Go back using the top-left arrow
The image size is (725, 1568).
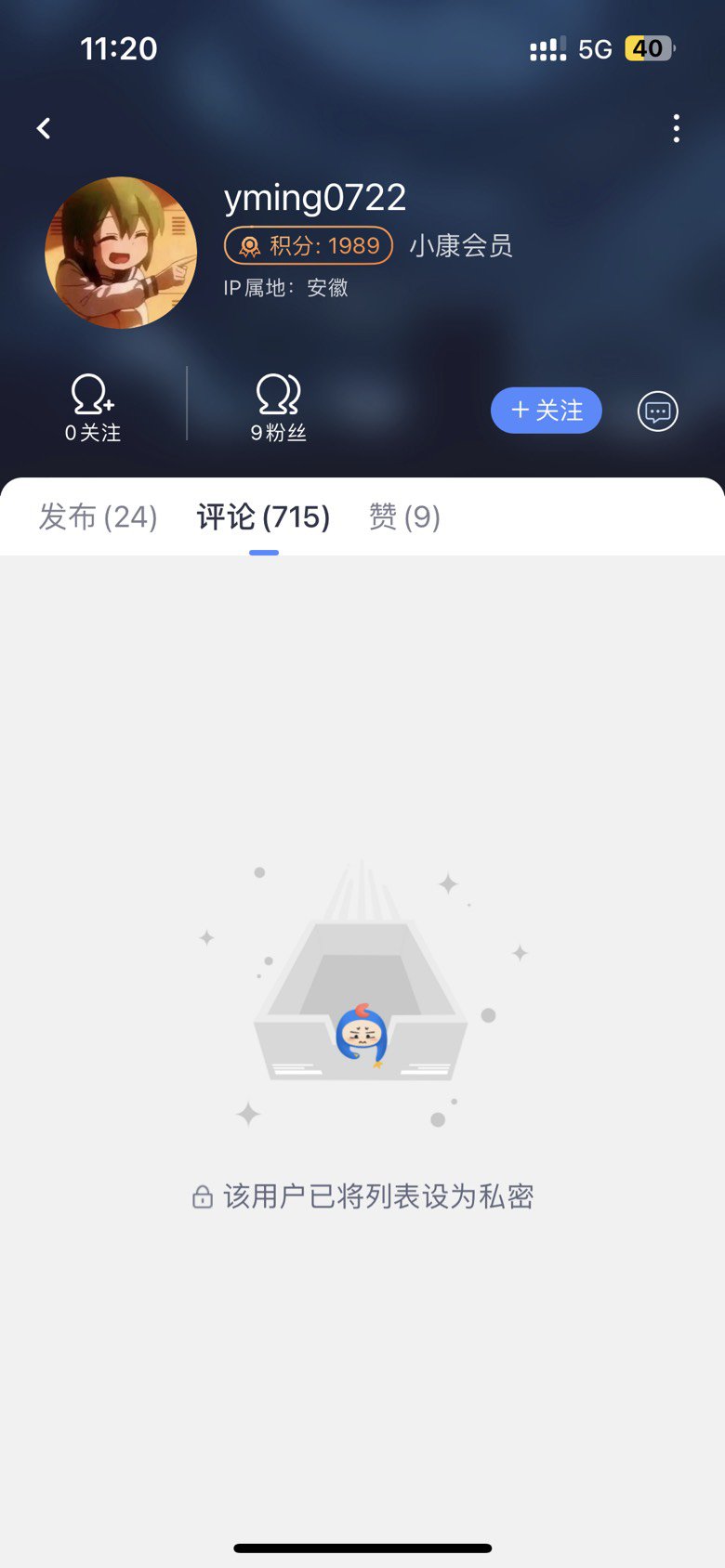[x=43, y=128]
